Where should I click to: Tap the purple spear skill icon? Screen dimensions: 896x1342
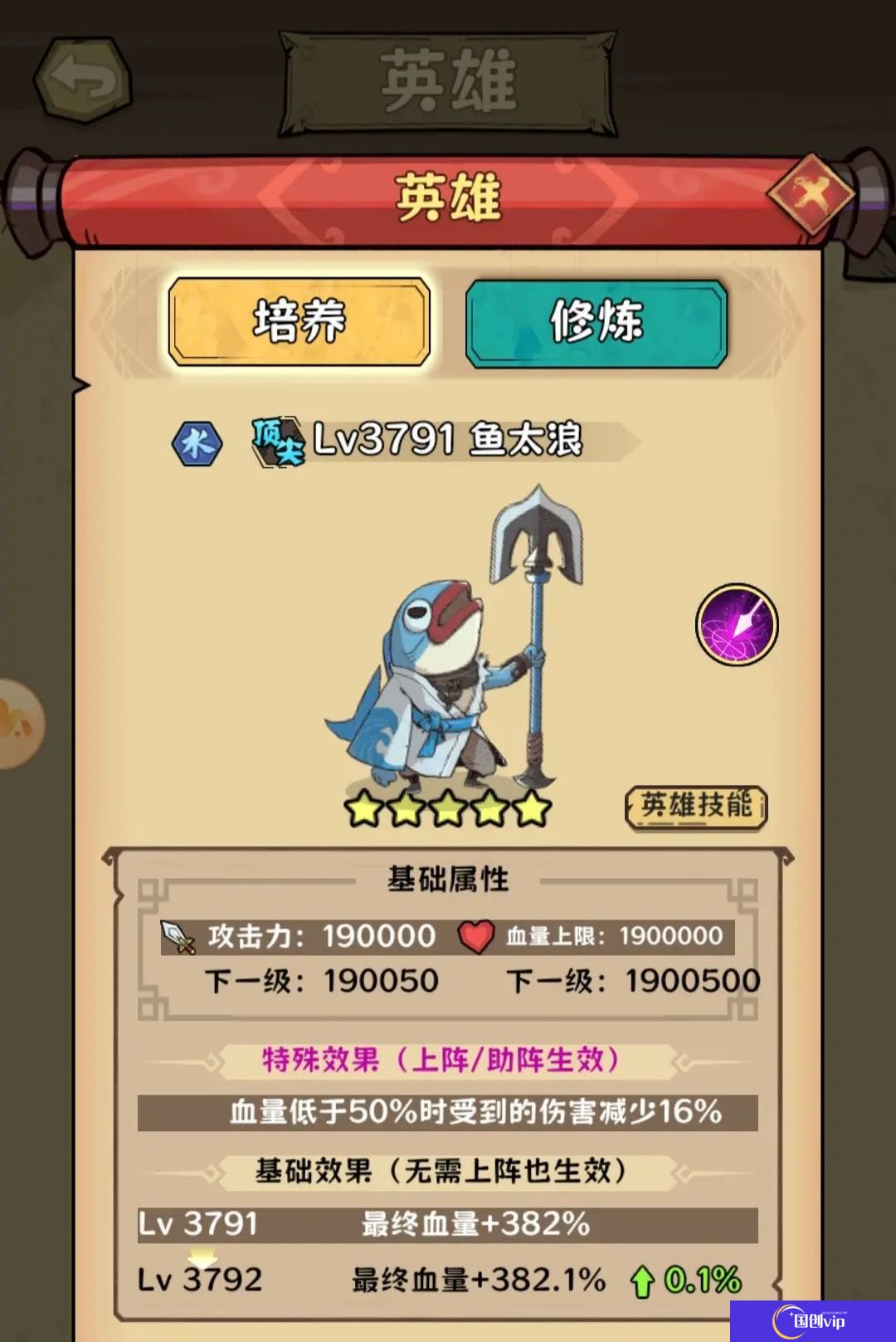coord(736,625)
